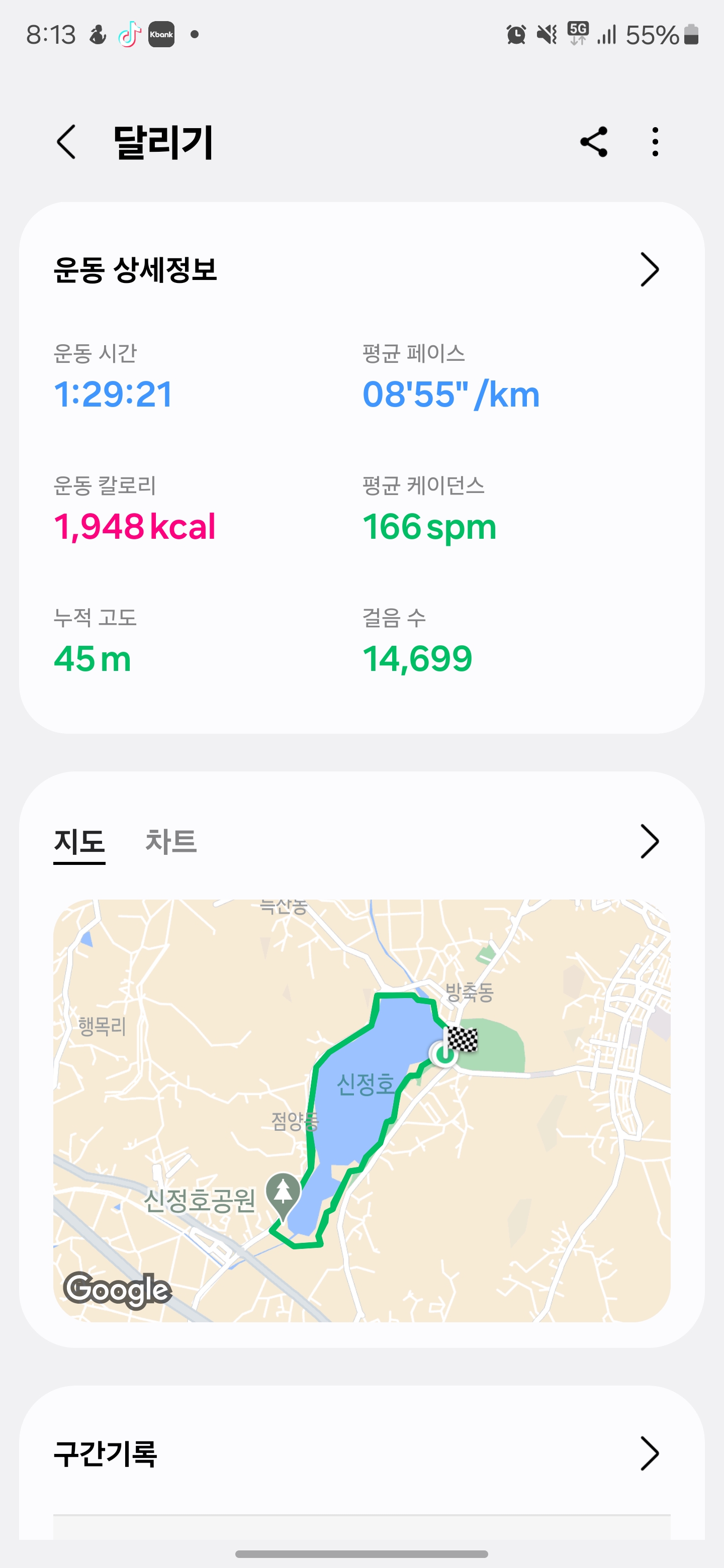Image resolution: width=724 pixels, height=1568 pixels.
Task: Select the 지도 tab
Action: (x=79, y=842)
